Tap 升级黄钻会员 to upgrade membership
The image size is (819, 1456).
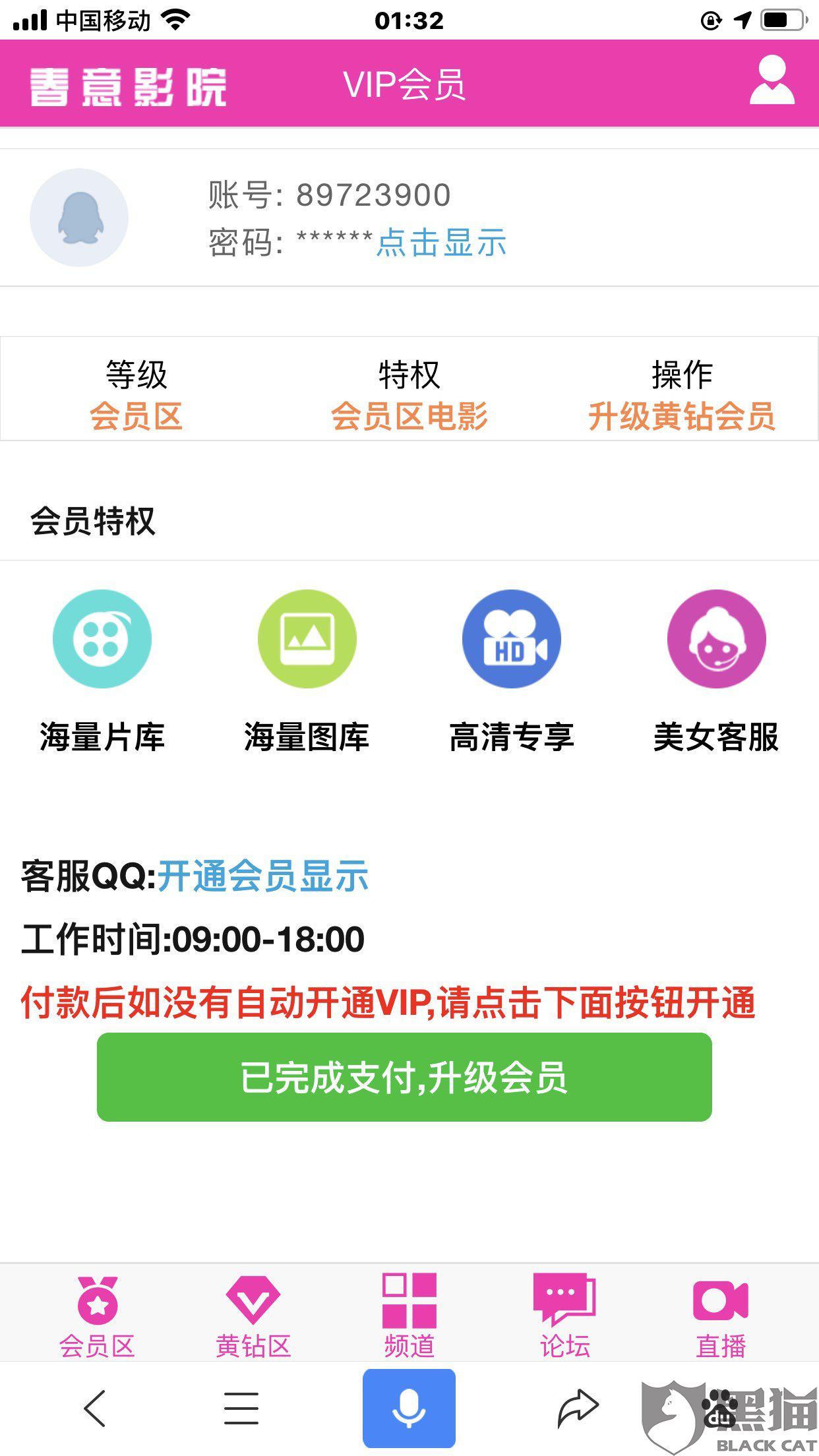point(682,417)
